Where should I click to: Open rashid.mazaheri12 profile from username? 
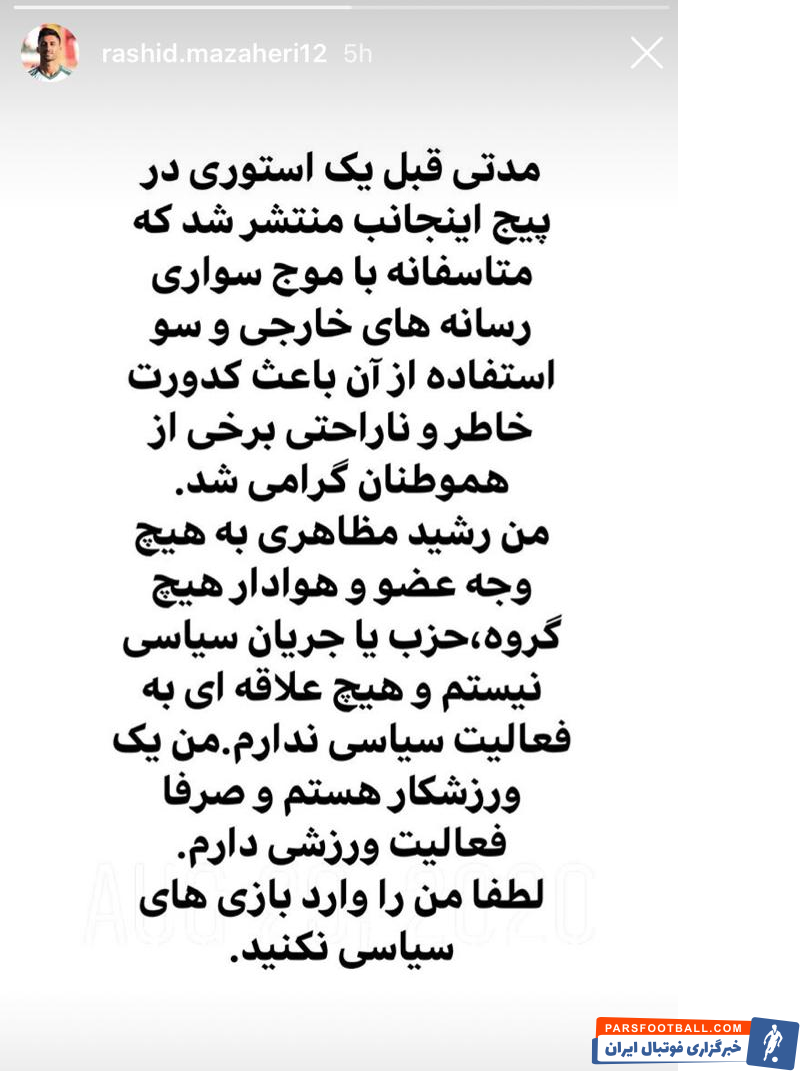214,54
